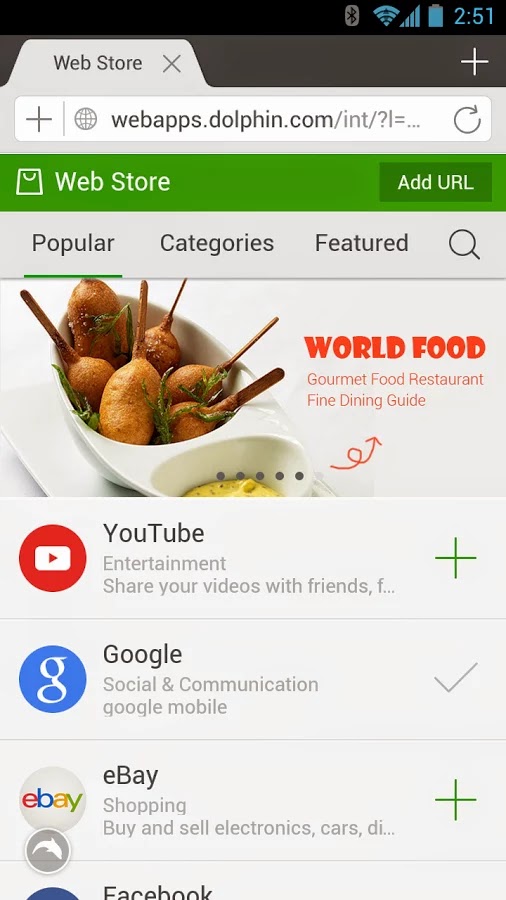Open the Google app entry
506x900 pixels.
point(253,679)
